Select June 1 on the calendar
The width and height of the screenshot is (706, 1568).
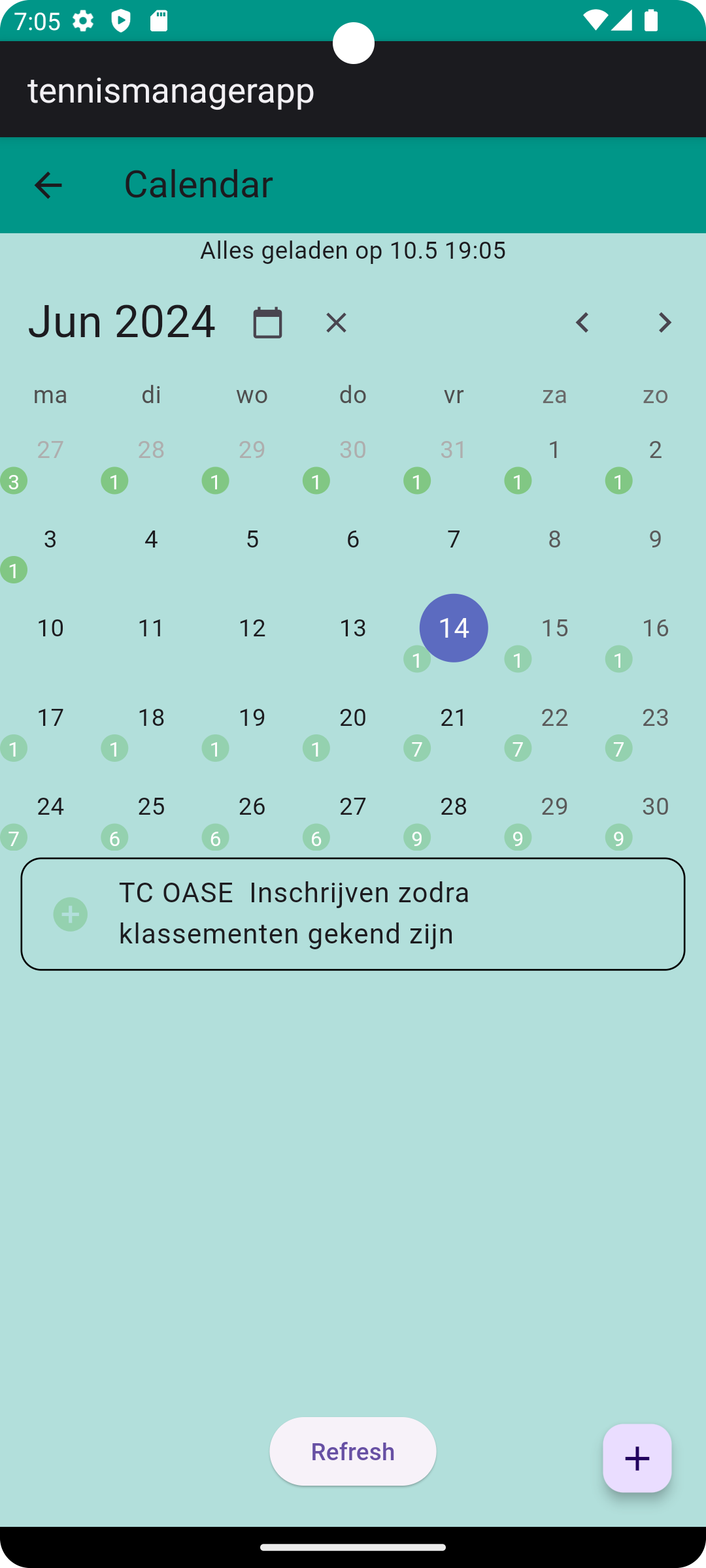554,450
